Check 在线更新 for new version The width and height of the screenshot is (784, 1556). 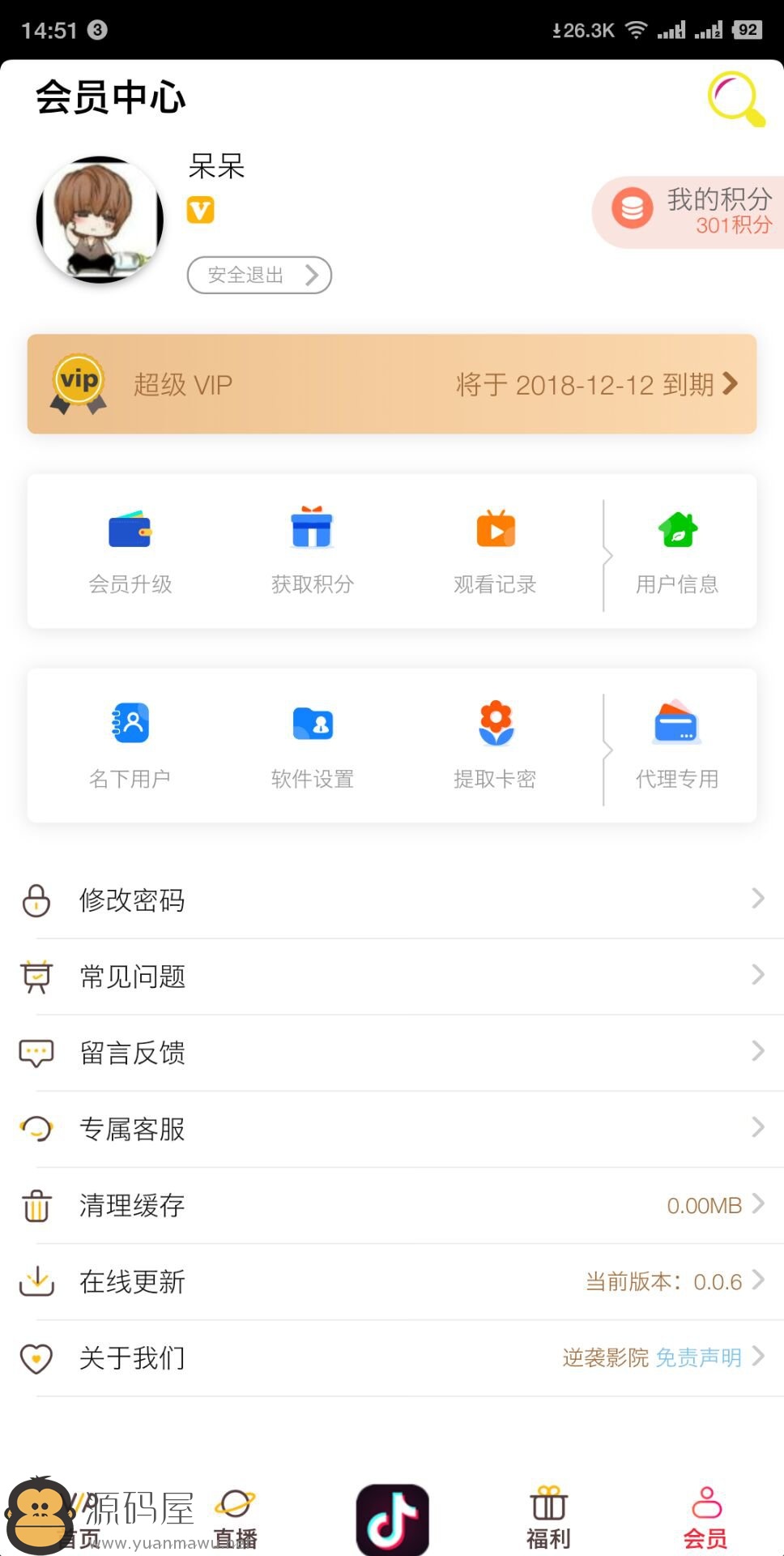coord(392,1280)
